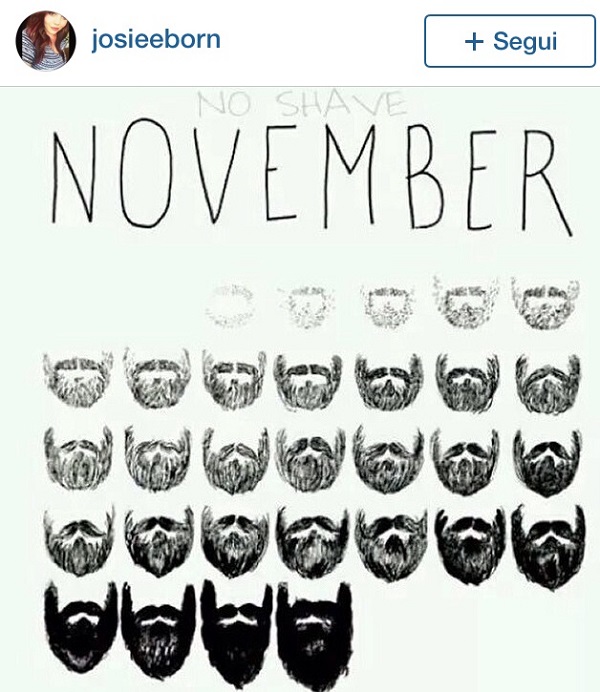
Task: Open the No Shave November post image
Action: [300, 390]
